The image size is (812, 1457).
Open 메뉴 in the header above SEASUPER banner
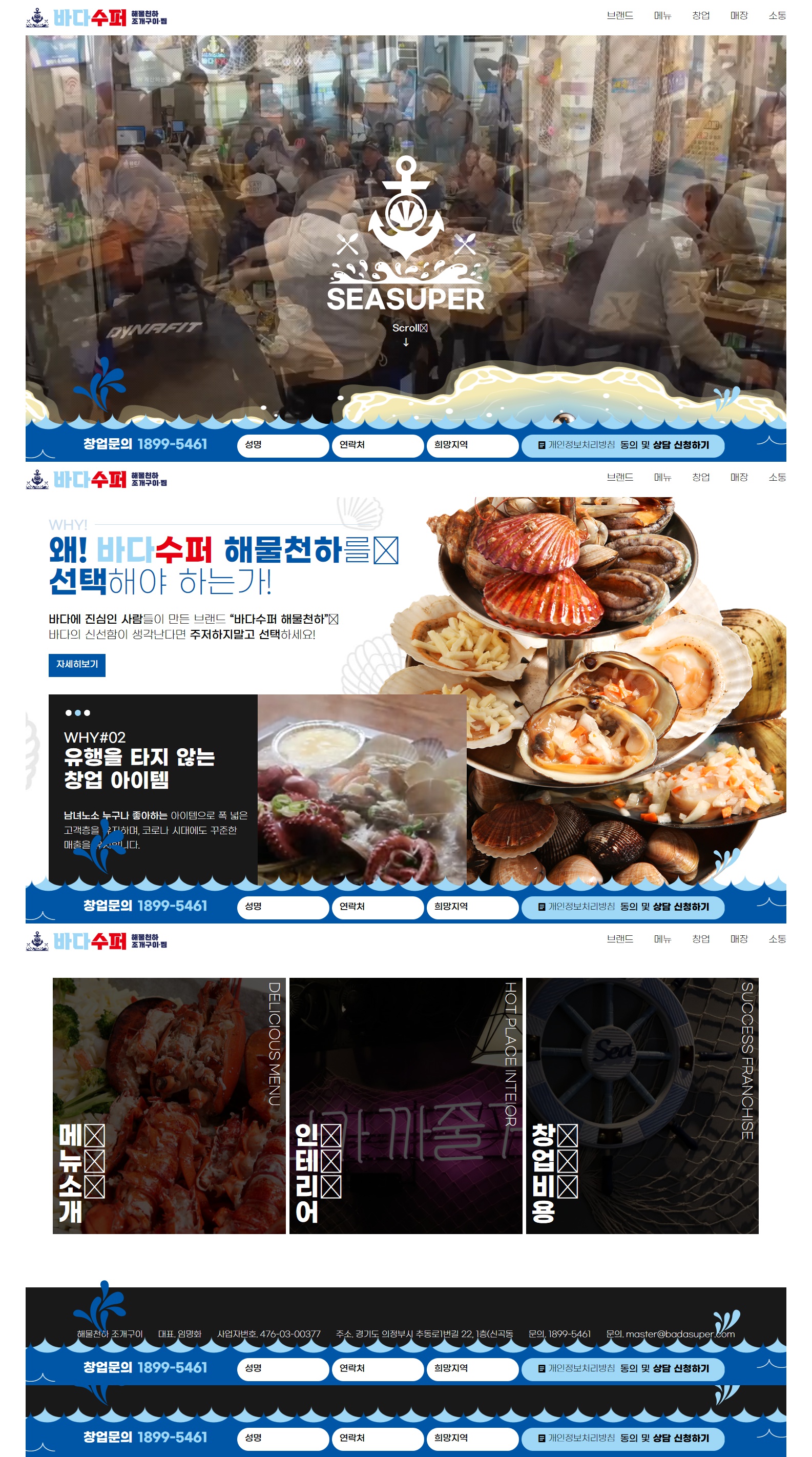[662, 16]
